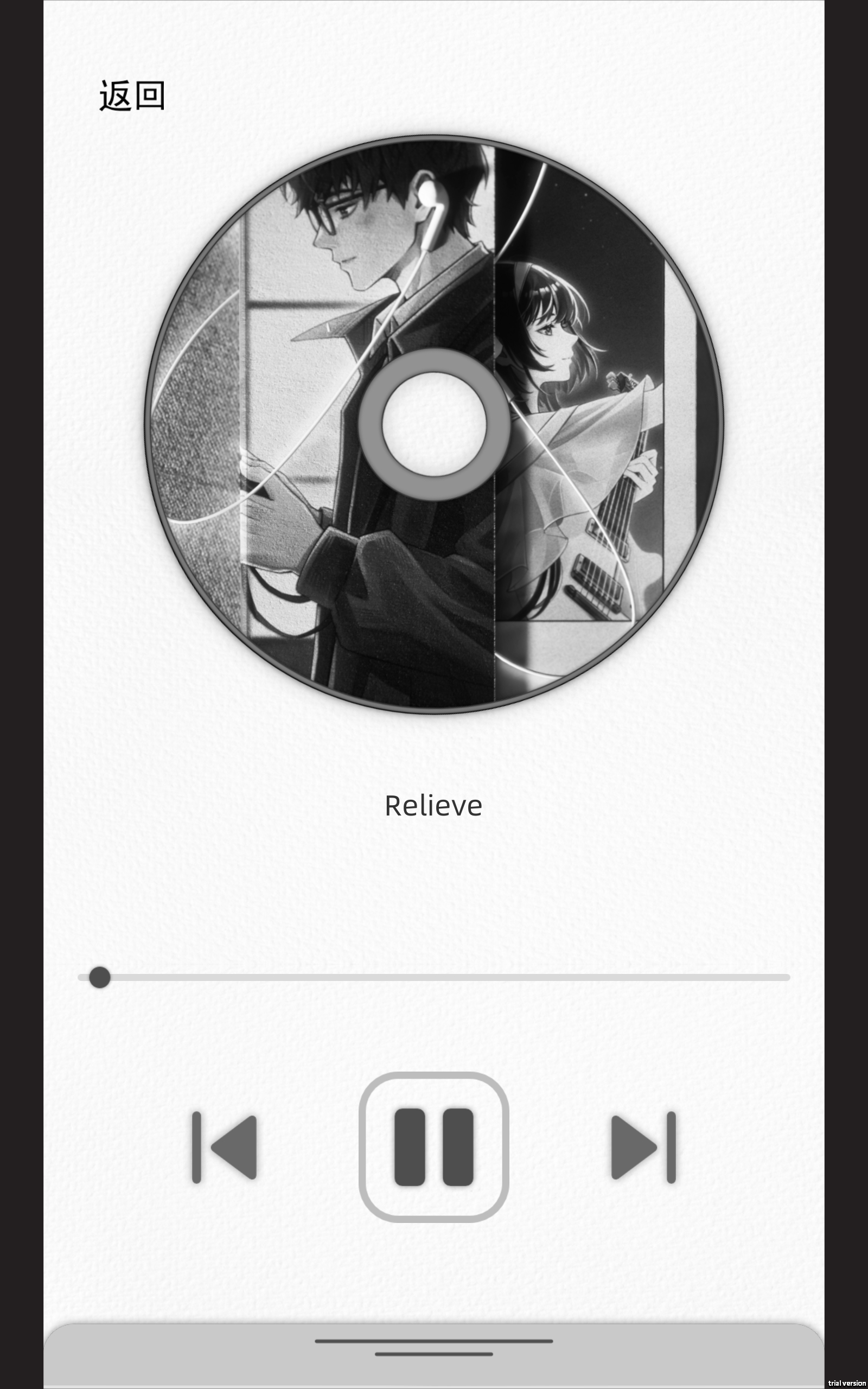This screenshot has height=1389, width=868.
Task: Tap the playback progress slider
Action: pyautogui.click(x=434, y=977)
